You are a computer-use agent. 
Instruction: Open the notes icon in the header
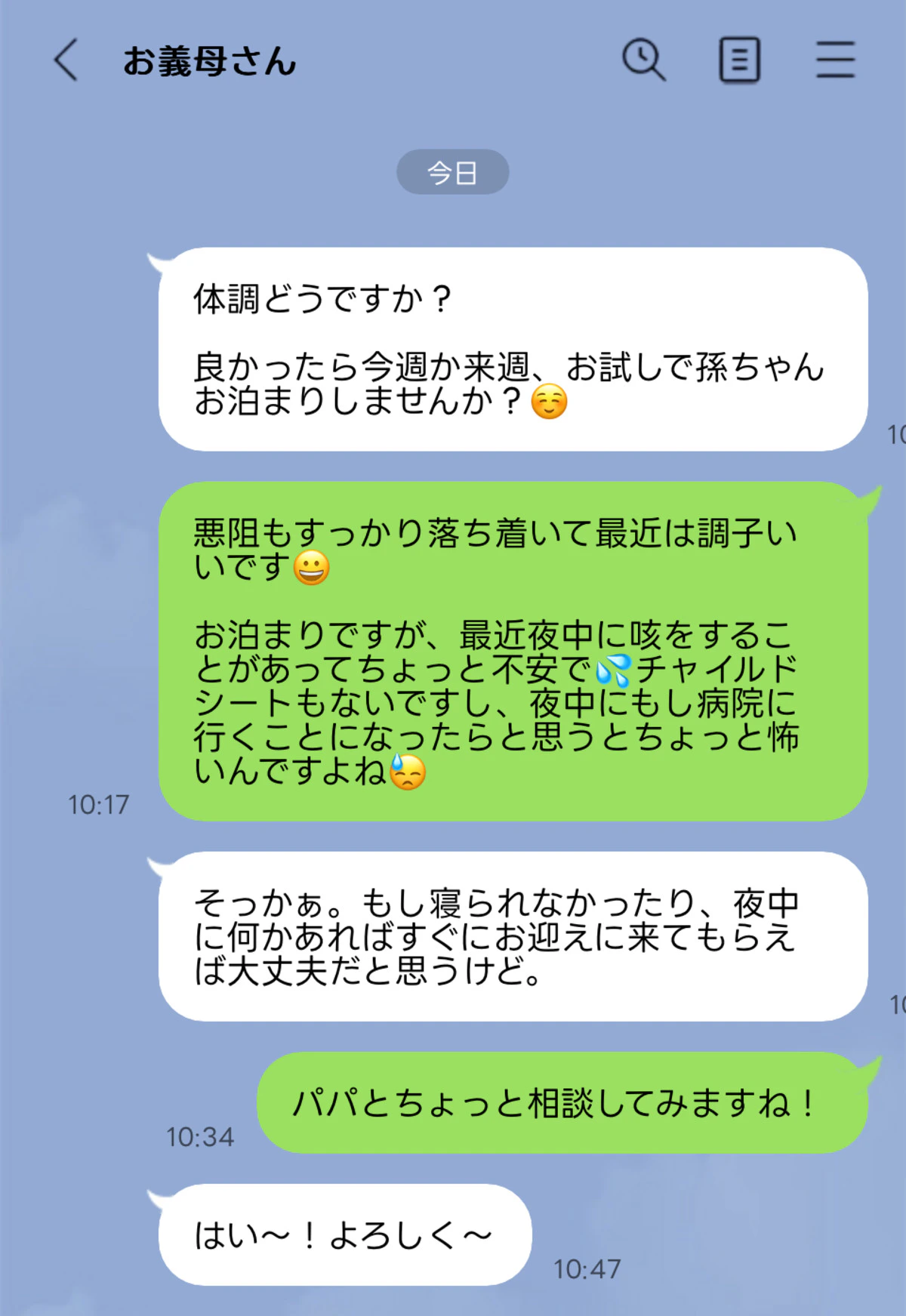click(x=739, y=60)
